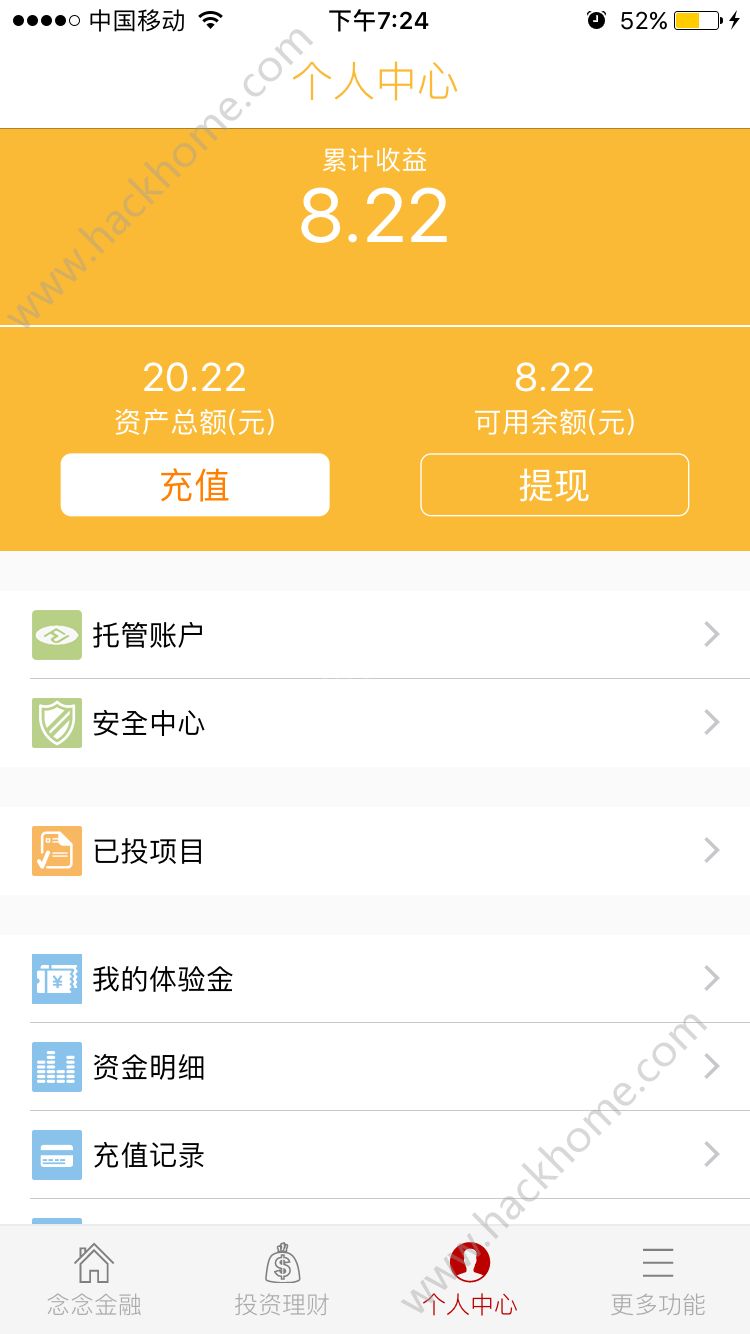This screenshot has height=1334, width=750.
Task: Select the 个人中心 tab
Action: [470, 1280]
